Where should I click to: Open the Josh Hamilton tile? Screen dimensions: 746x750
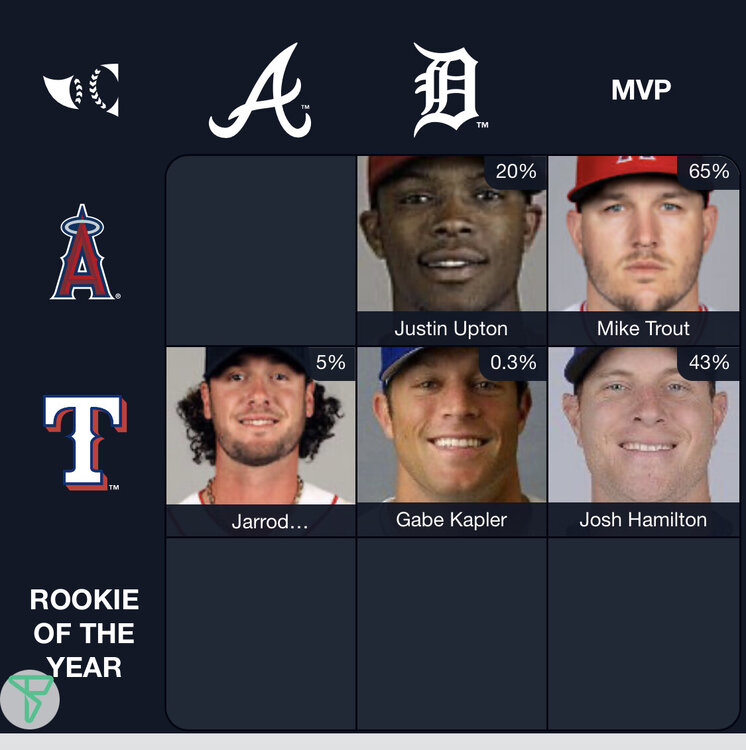click(x=643, y=442)
